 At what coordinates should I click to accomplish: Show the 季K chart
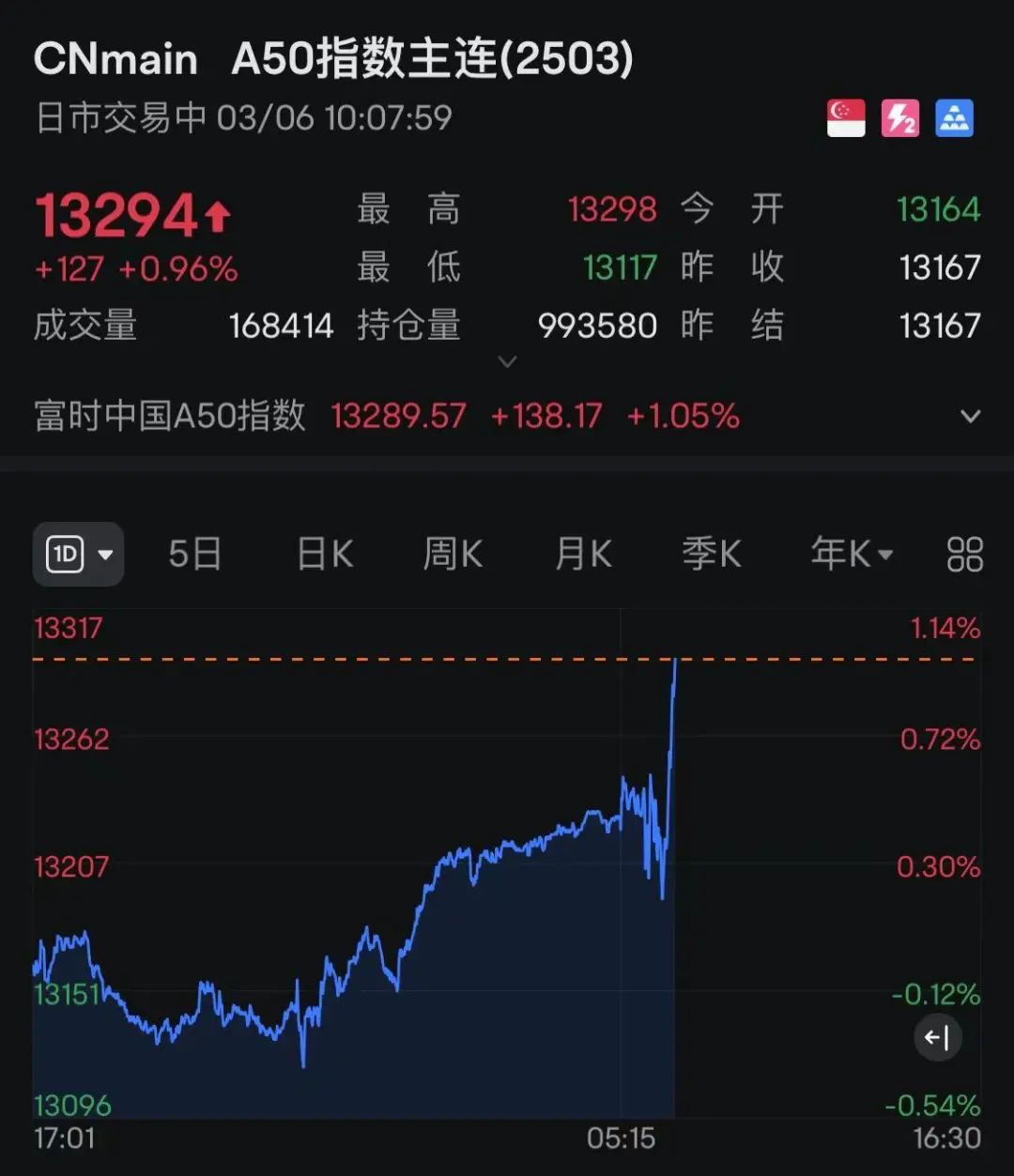point(712,554)
